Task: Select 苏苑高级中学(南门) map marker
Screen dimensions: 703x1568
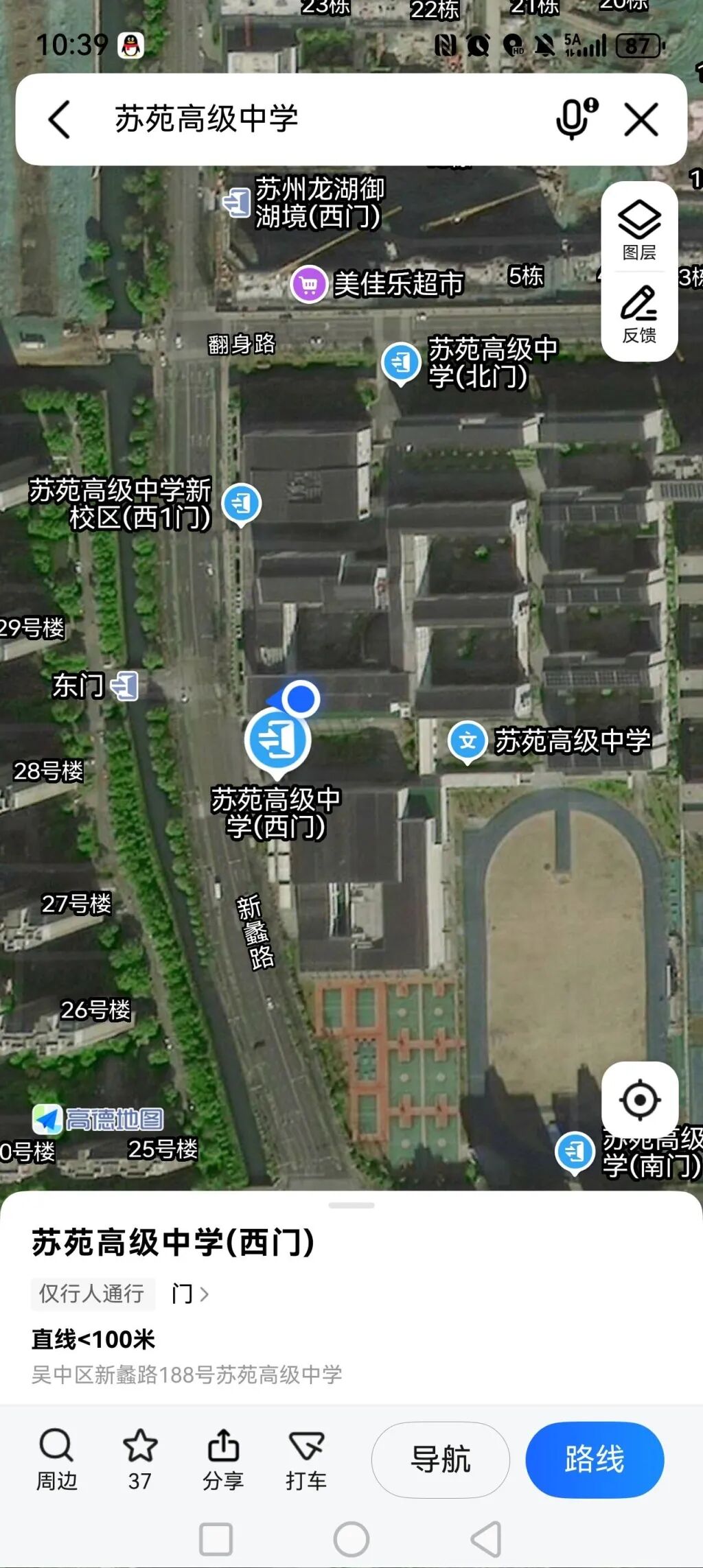Action: 575,1151
